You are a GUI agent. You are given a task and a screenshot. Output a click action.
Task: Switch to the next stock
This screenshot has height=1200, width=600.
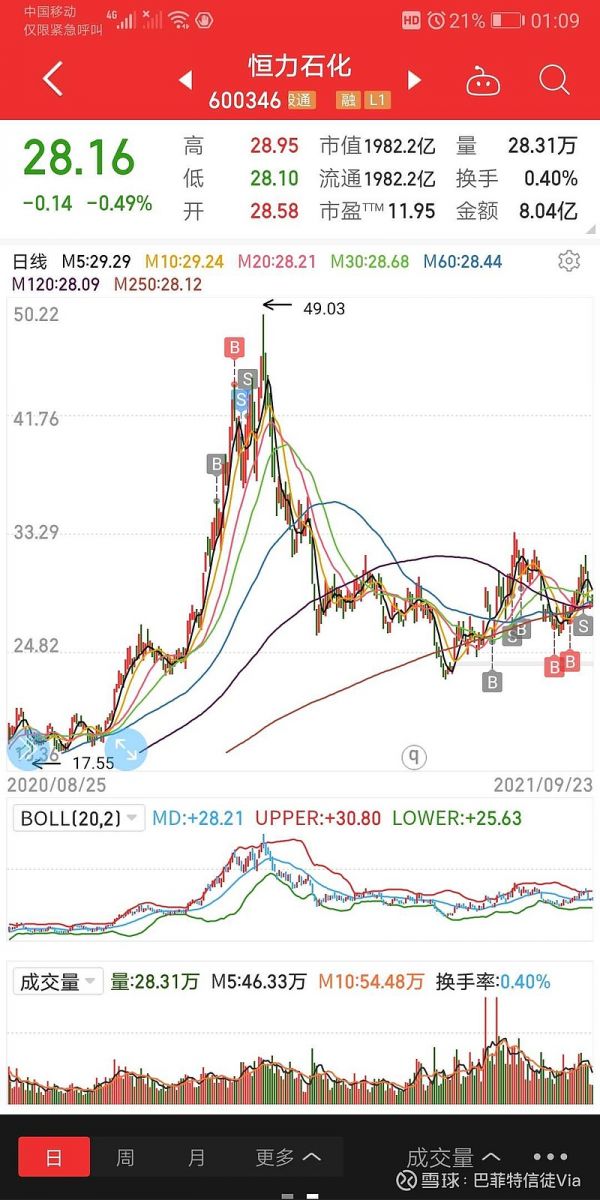pos(415,80)
